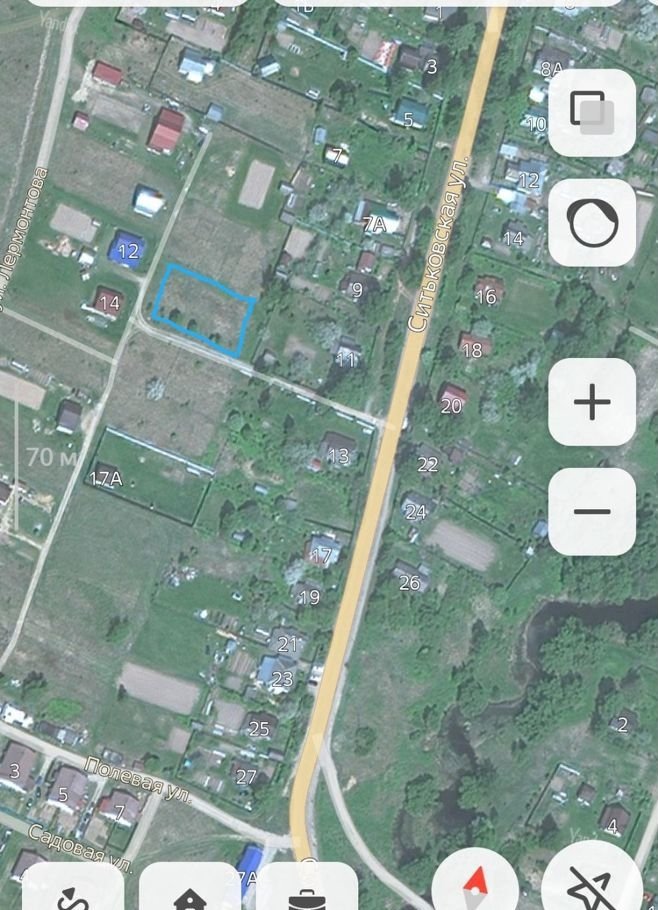Tap the round panorama/view mode button

click(592, 223)
